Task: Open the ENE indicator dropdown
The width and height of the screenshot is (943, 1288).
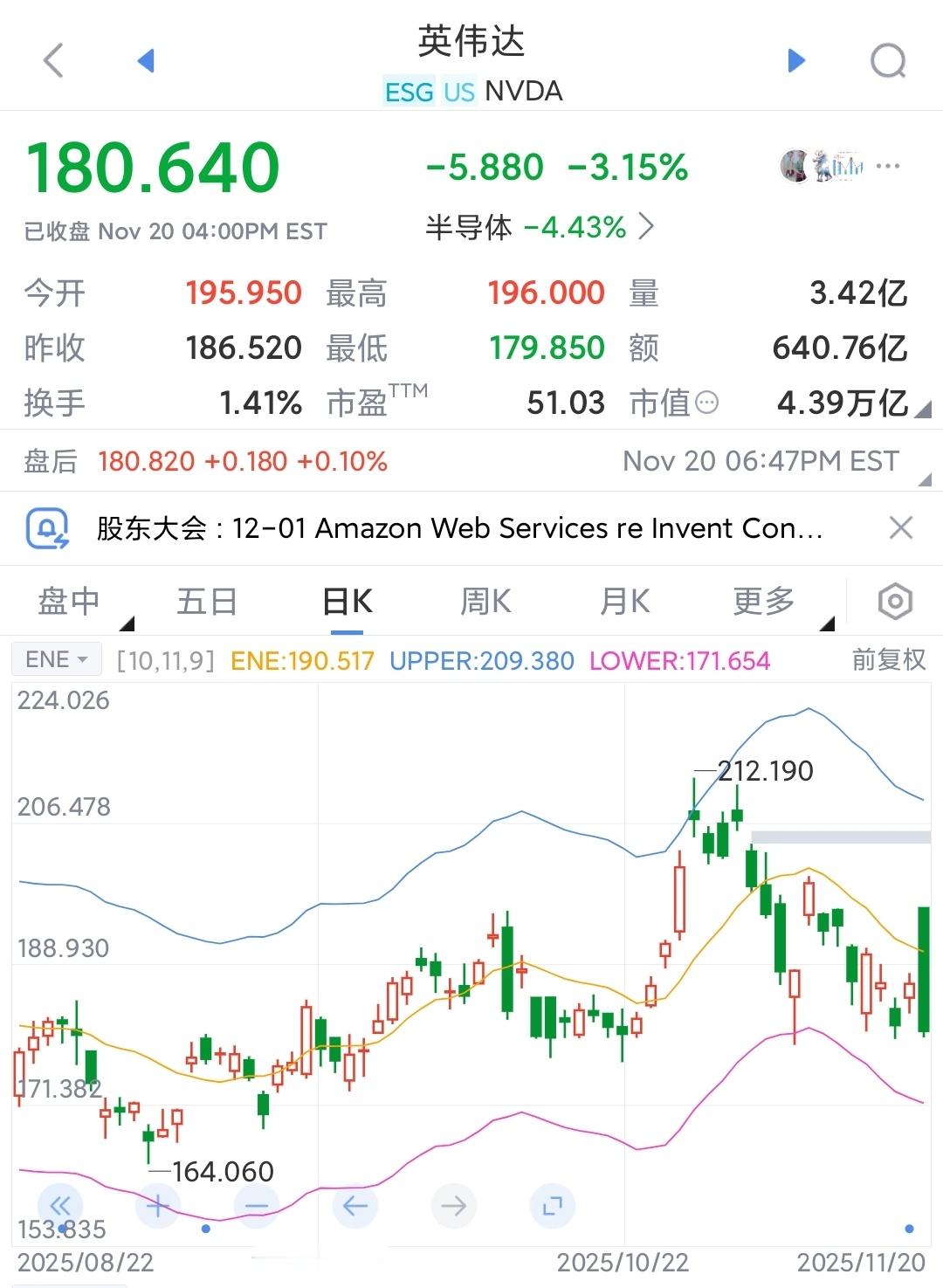Action: coord(56,659)
